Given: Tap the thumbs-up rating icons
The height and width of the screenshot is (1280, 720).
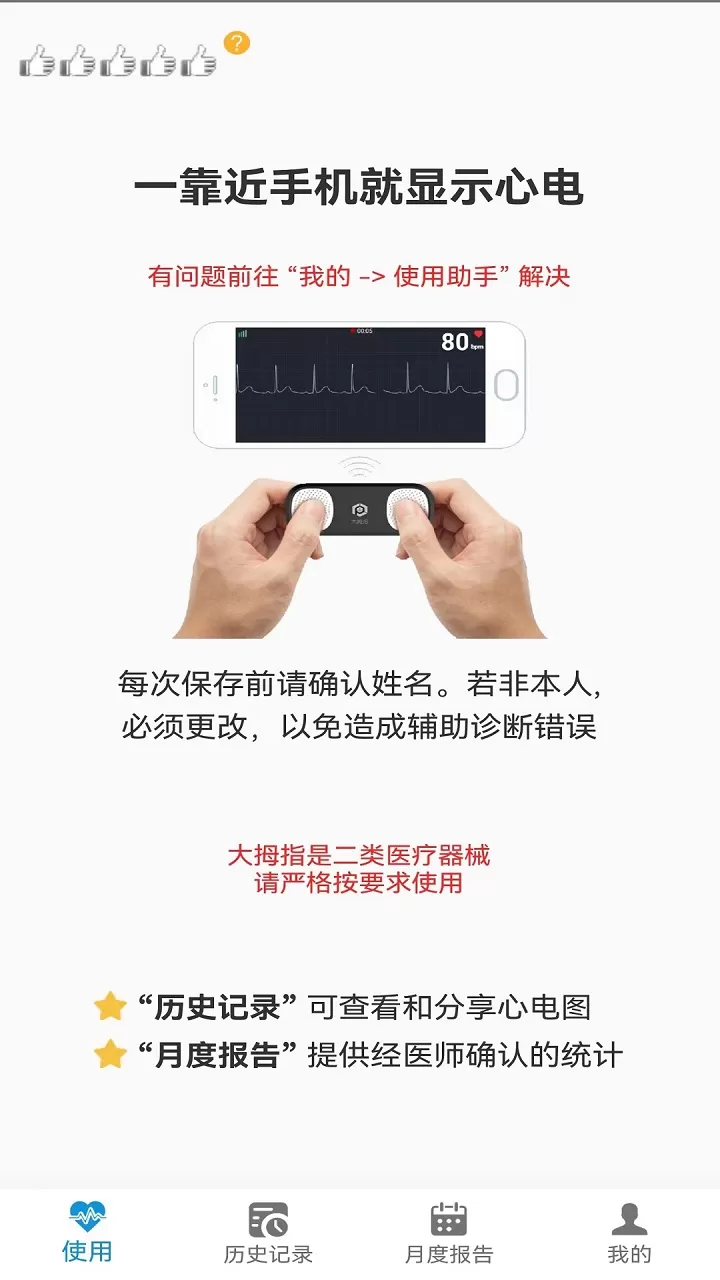Looking at the screenshot, I should pos(118,61).
